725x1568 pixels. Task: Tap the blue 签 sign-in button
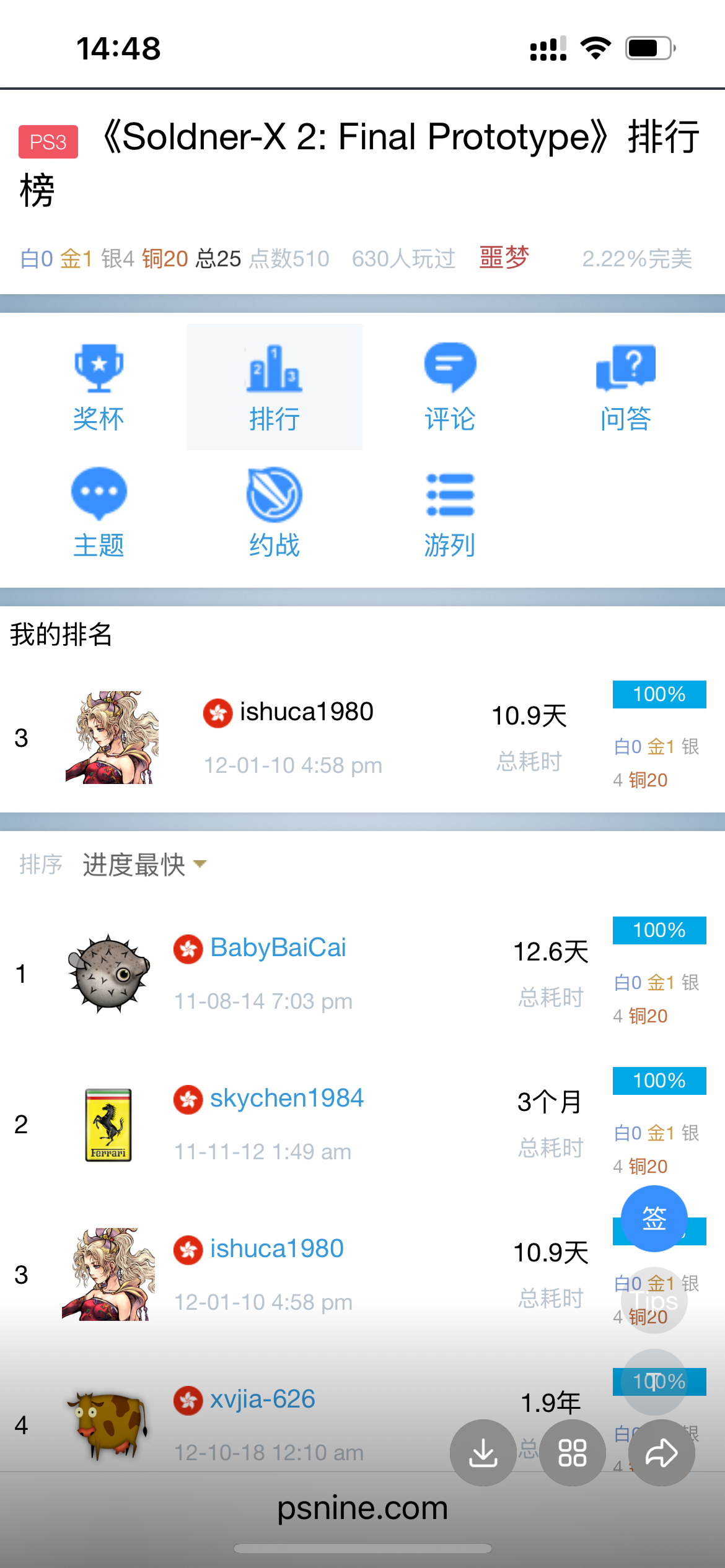pyautogui.click(x=654, y=1218)
